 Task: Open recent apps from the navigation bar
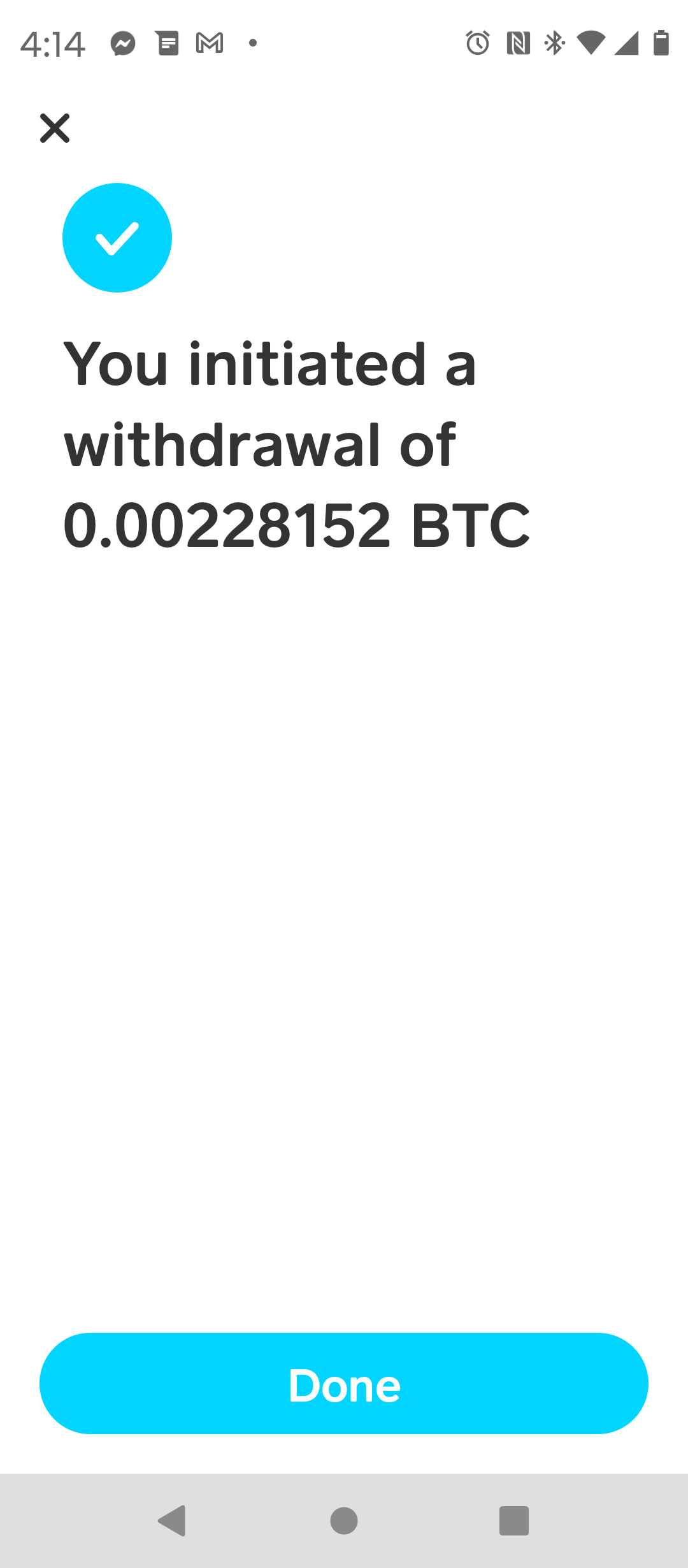pos(514,1521)
